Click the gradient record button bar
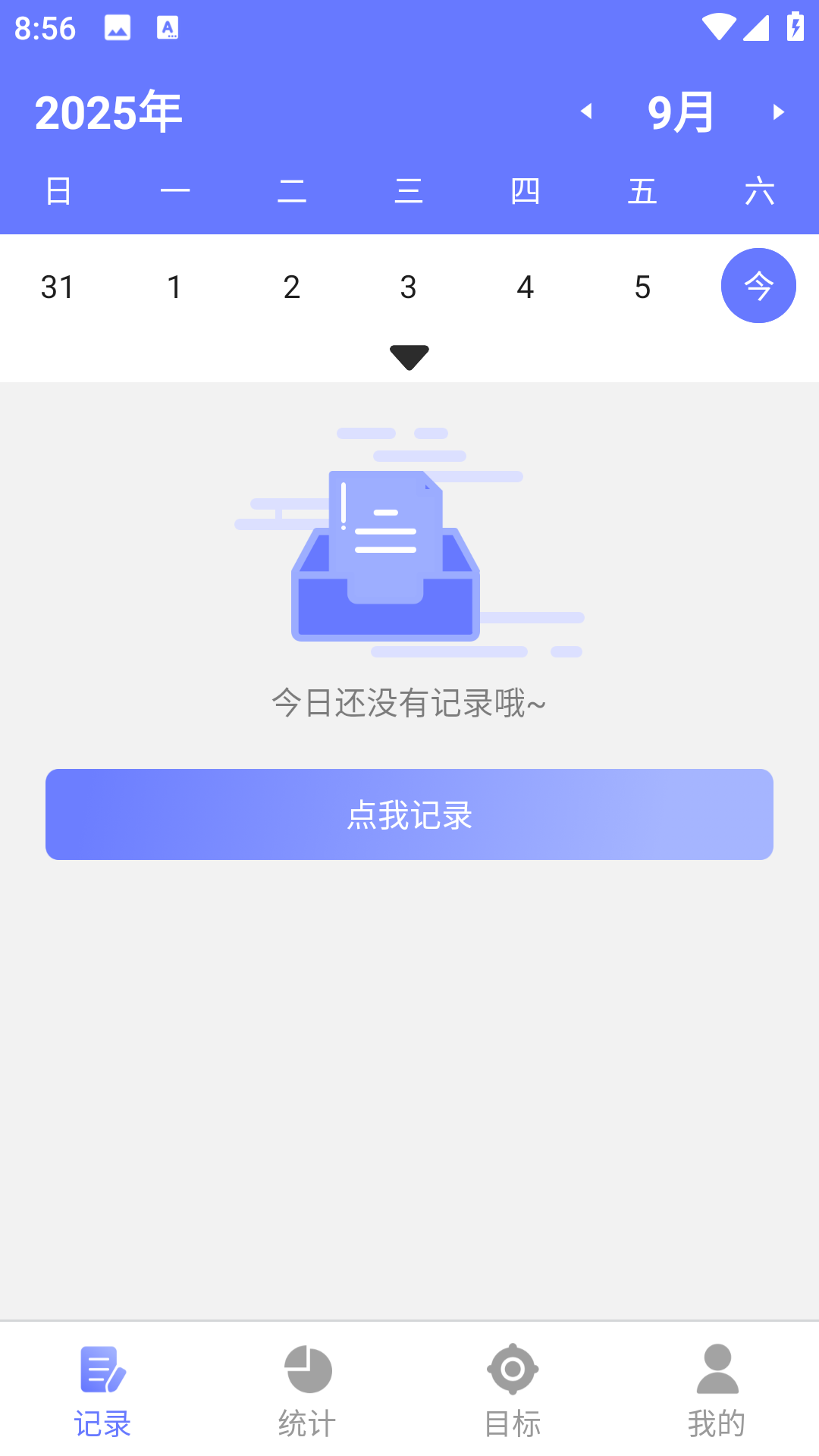This screenshot has height=1456, width=819. click(409, 814)
